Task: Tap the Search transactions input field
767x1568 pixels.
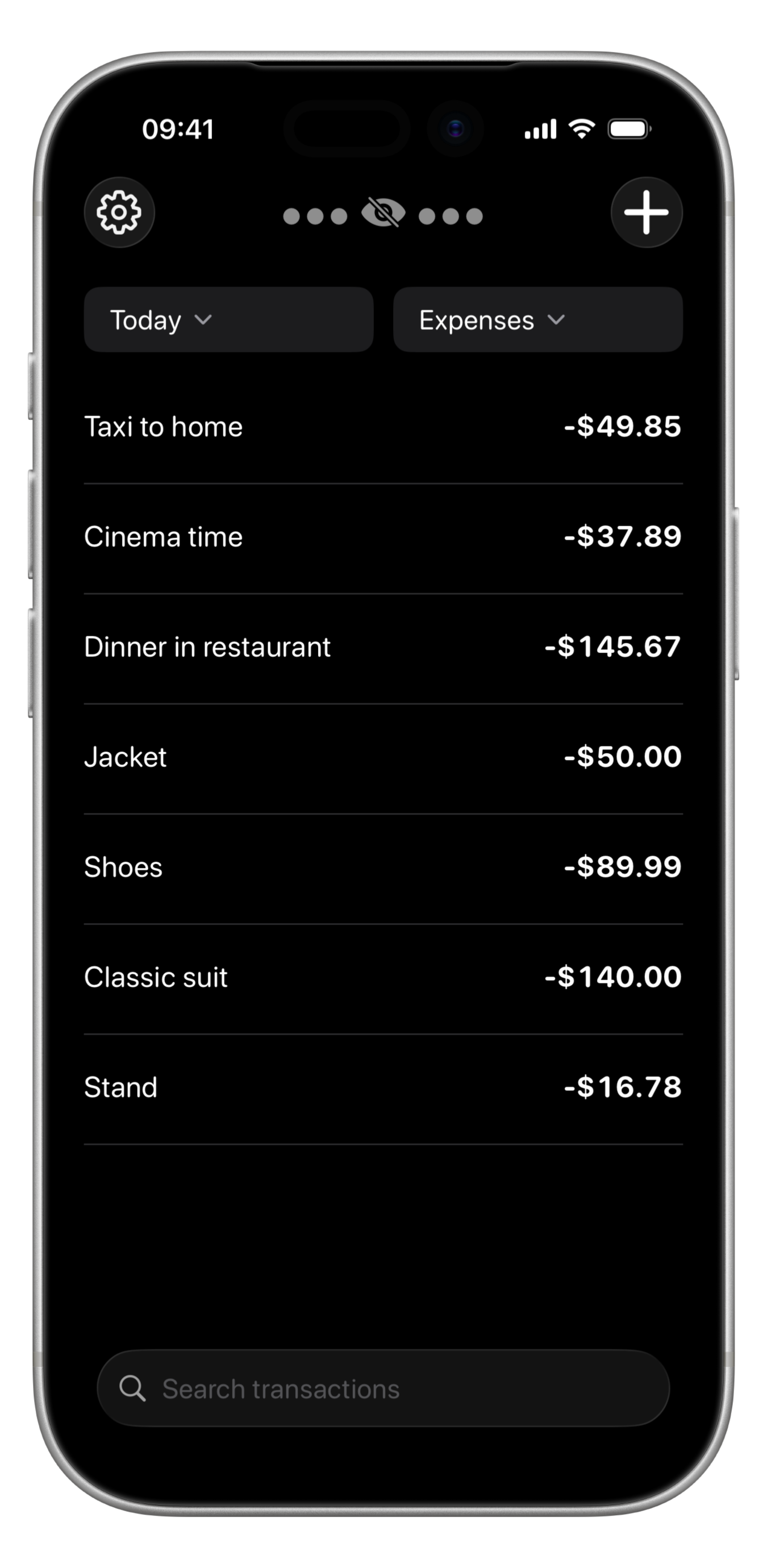Action: [x=383, y=1388]
